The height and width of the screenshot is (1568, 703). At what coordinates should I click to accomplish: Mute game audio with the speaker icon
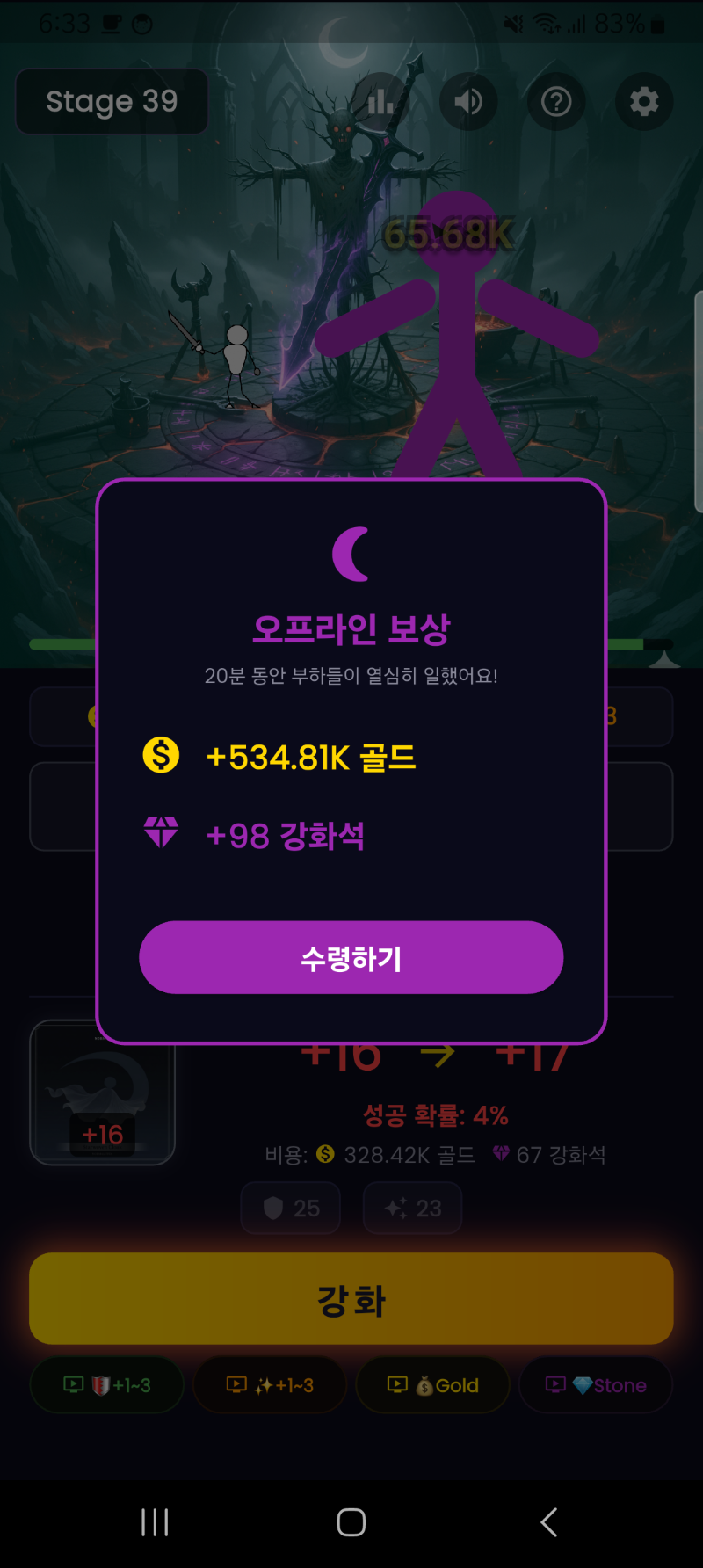[x=468, y=102]
